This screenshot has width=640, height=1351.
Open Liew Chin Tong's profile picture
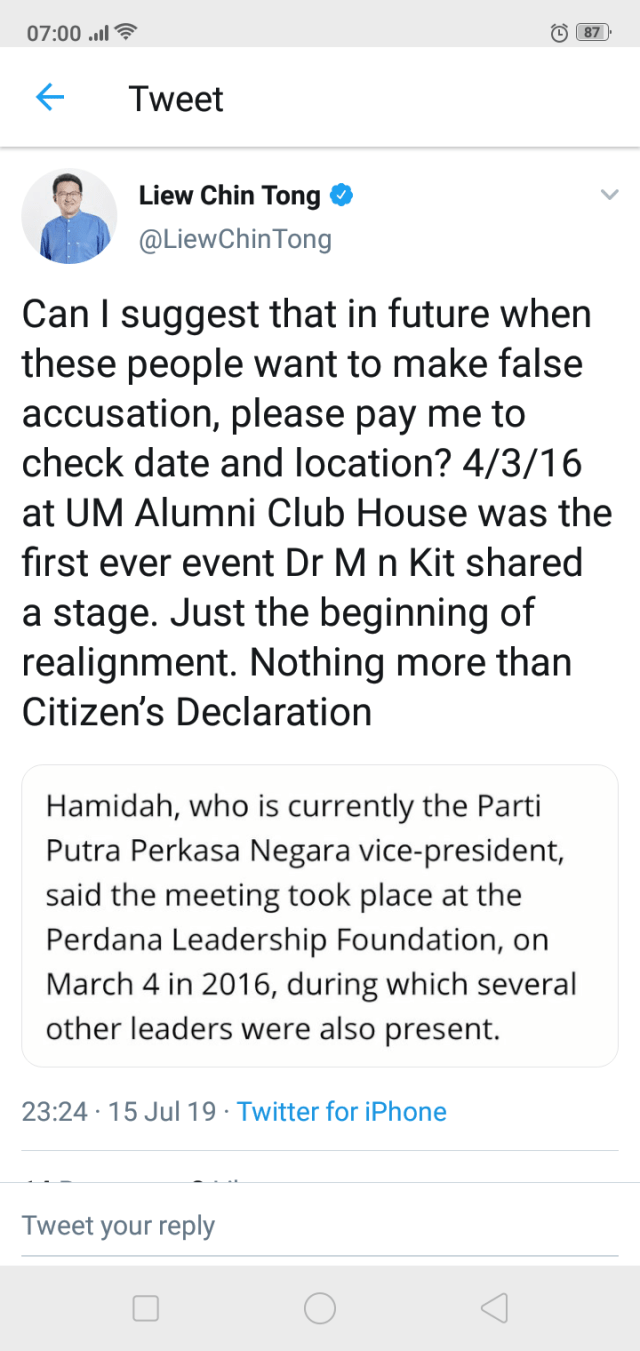point(69,216)
